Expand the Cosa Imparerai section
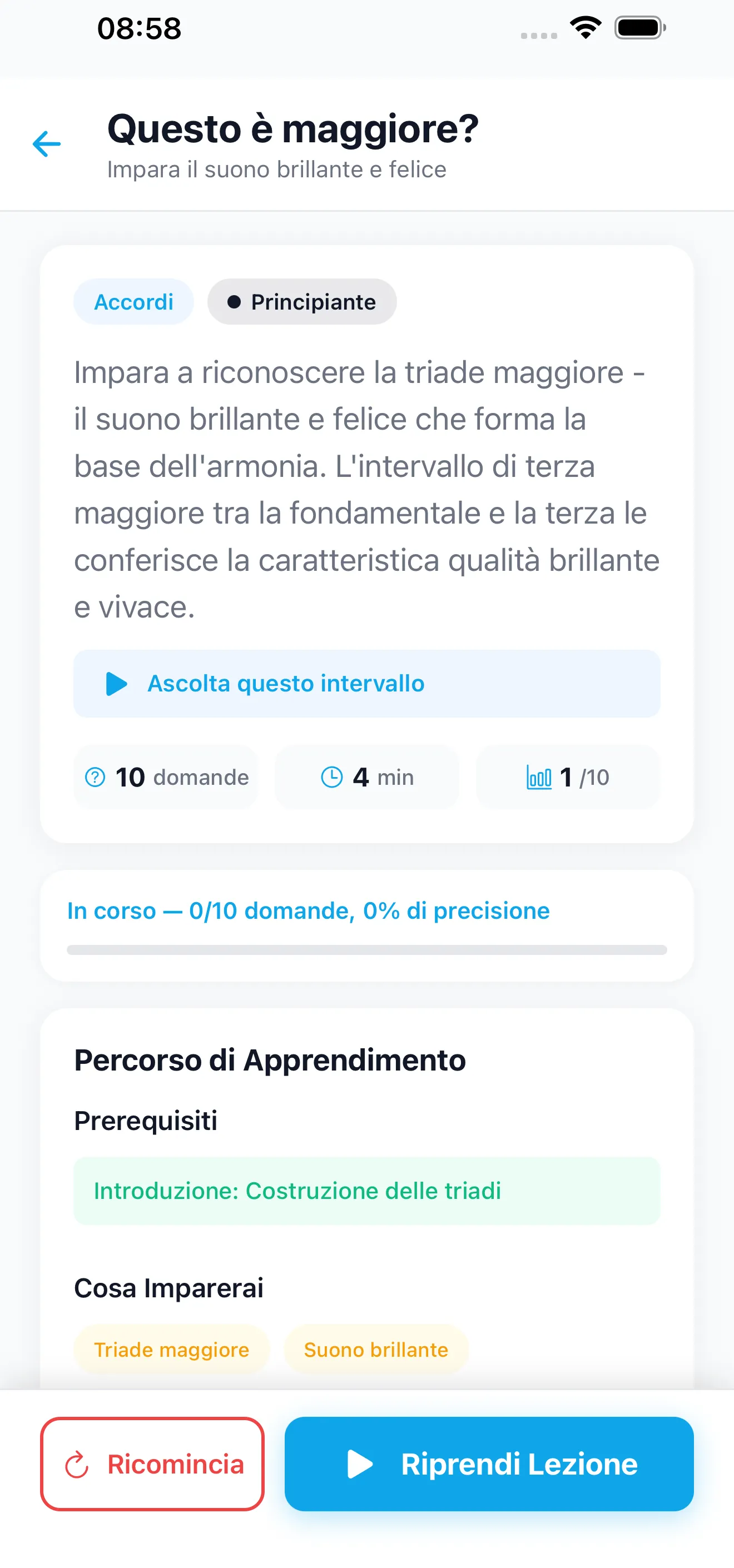734x1568 pixels. (168, 1288)
